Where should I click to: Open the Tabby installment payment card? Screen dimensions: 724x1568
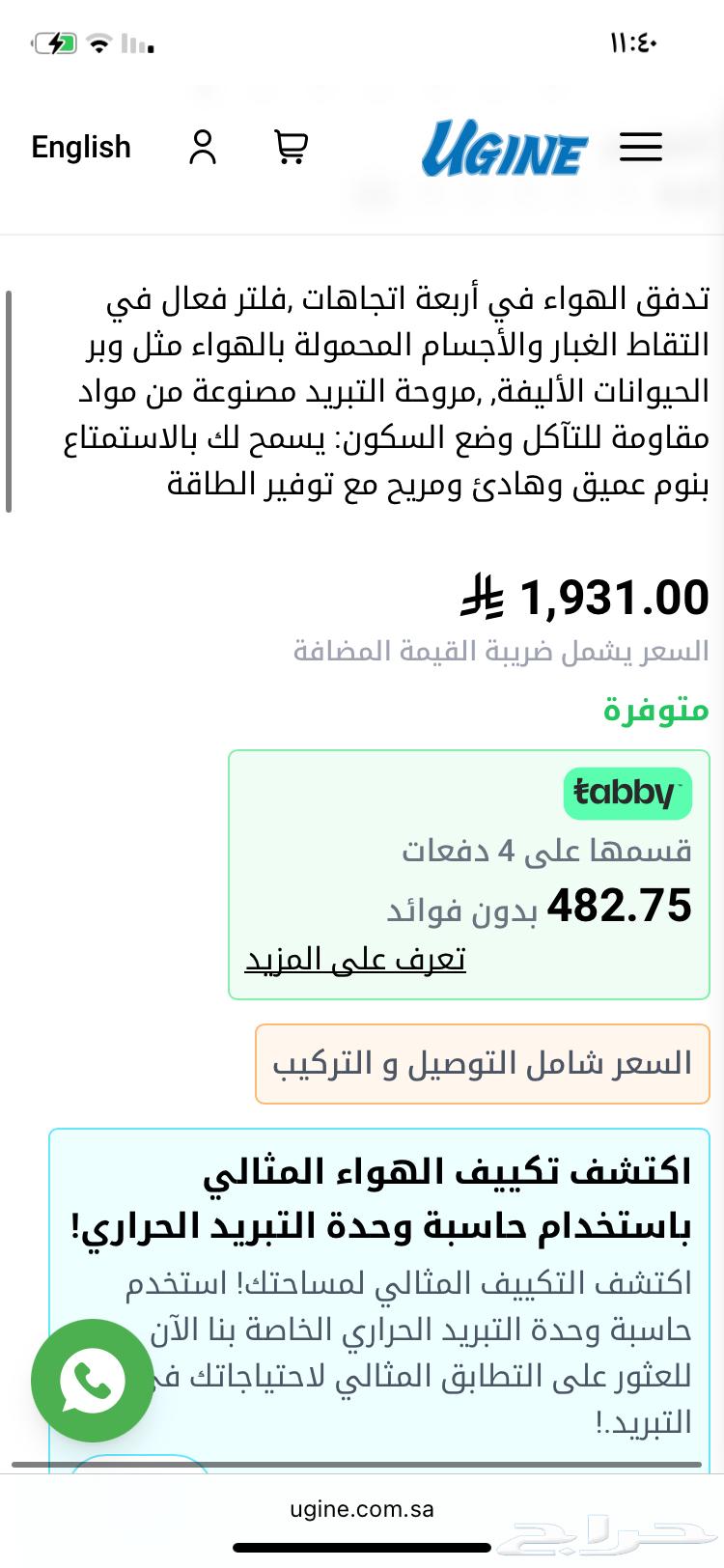coord(469,874)
